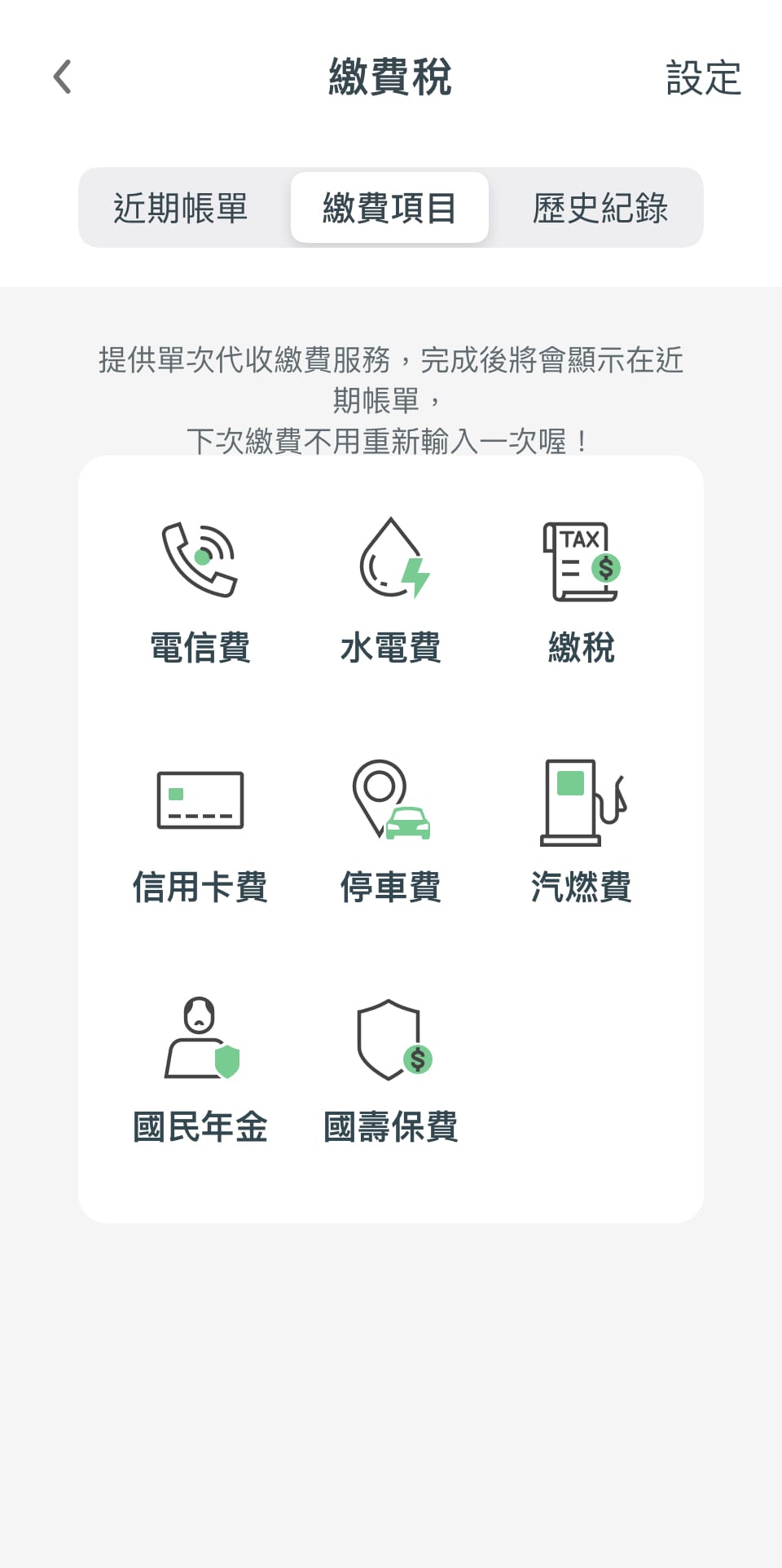The height and width of the screenshot is (1568, 782).
Task: Go back with the left arrow
Action: [62, 77]
